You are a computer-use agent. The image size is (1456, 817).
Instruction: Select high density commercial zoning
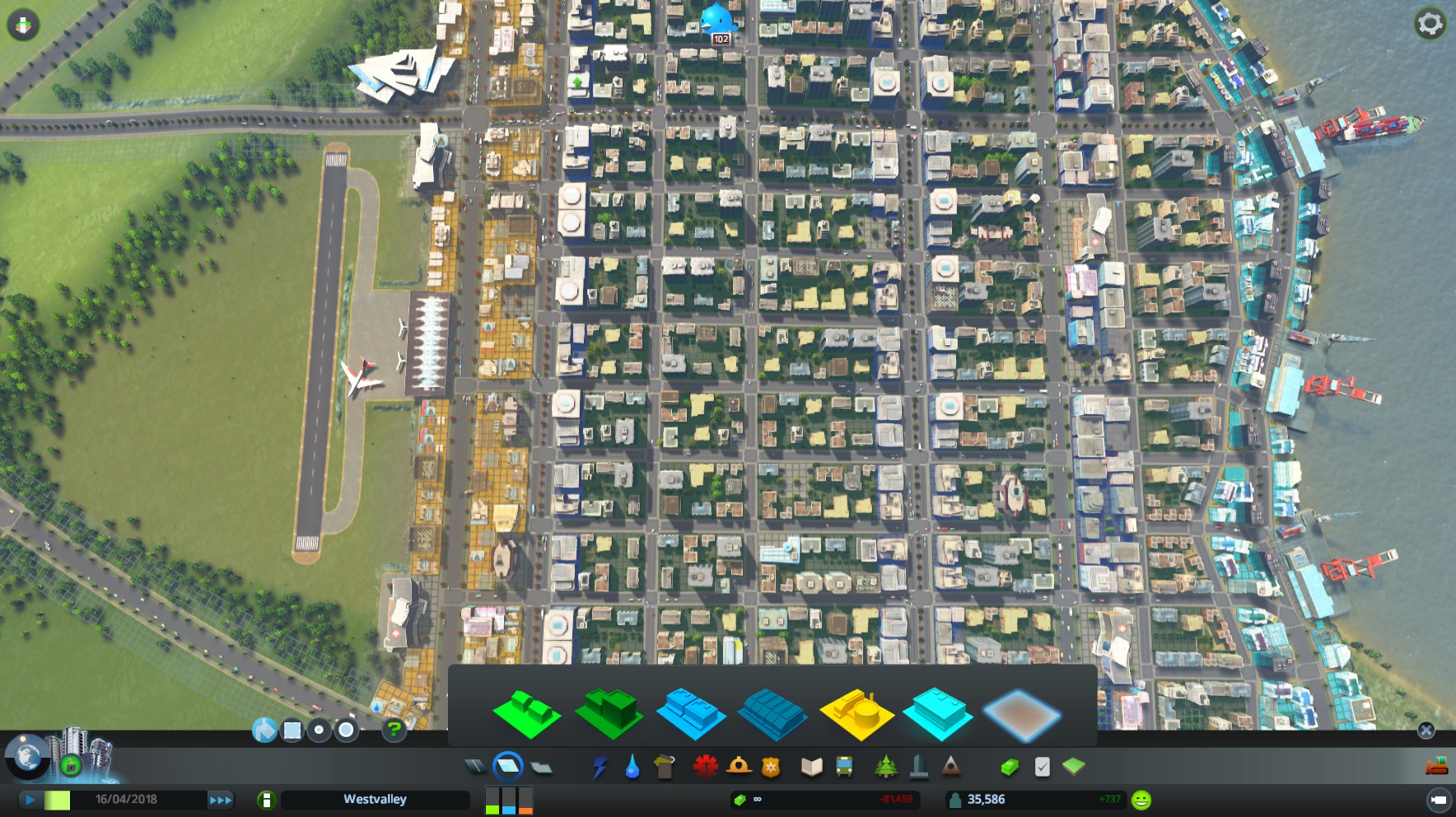click(x=772, y=714)
